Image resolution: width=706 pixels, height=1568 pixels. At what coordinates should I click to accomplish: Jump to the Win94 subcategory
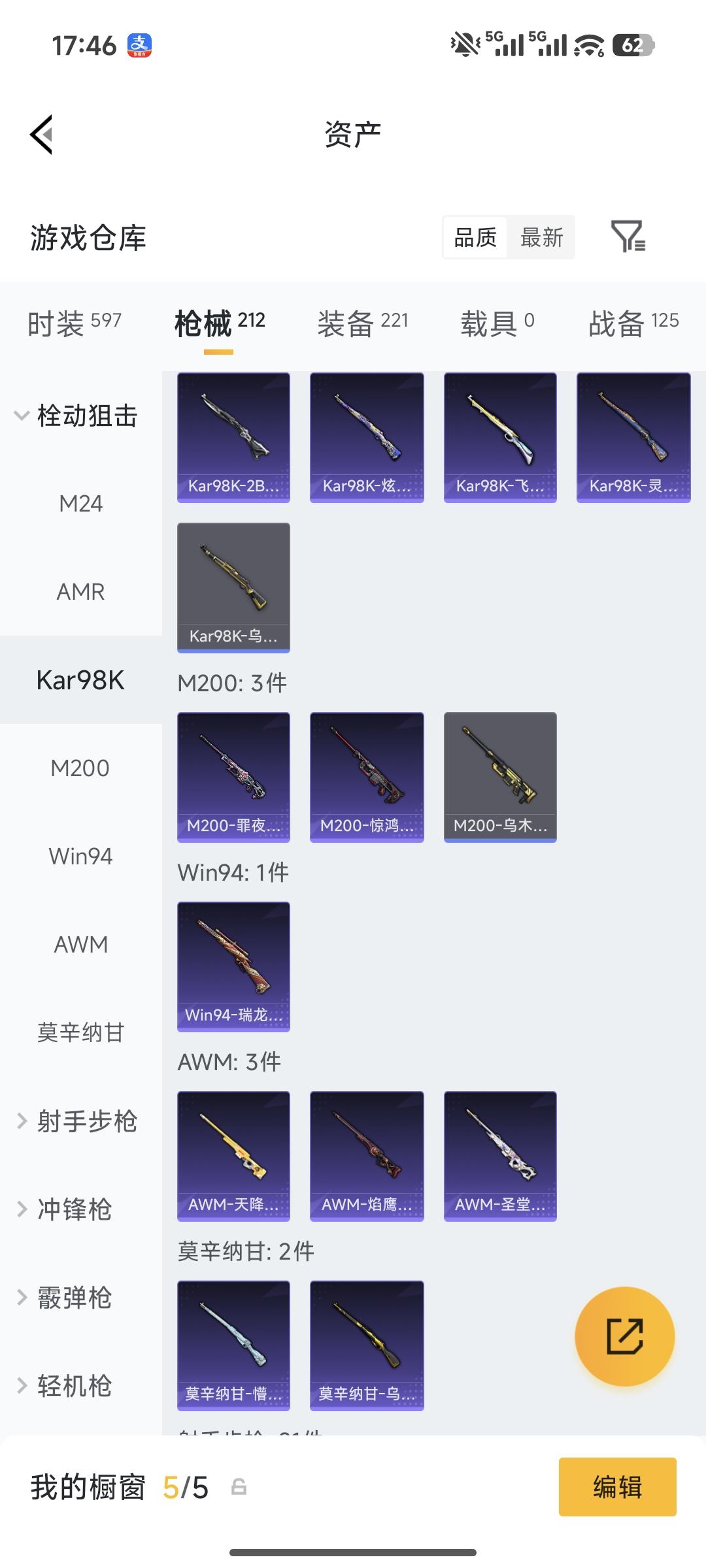80,857
